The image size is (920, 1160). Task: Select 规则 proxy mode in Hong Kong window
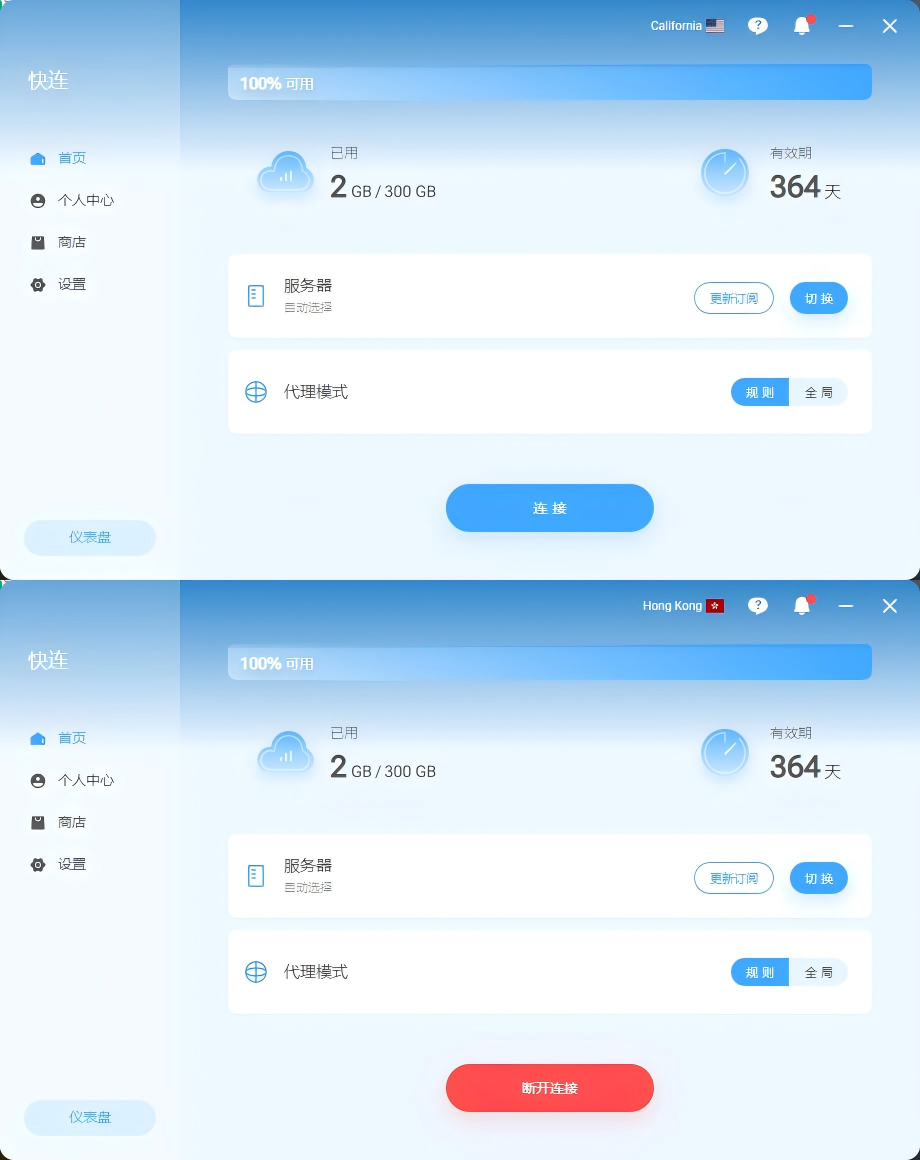[760, 972]
